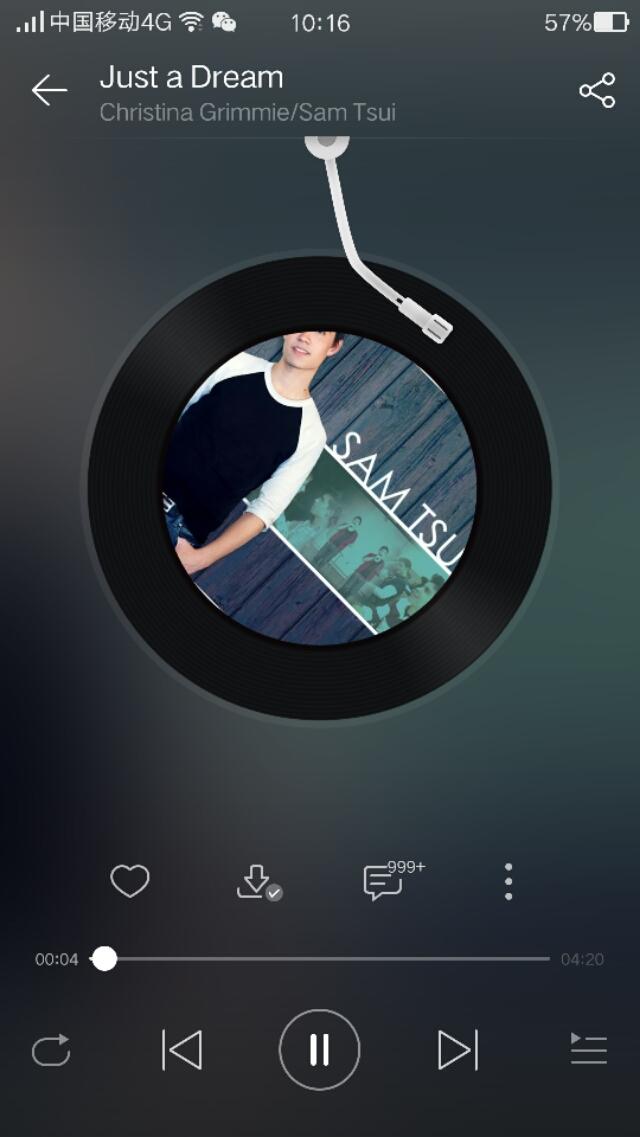Tap the download icon
Viewport: 640px width, 1137px height.
tap(256, 881)
